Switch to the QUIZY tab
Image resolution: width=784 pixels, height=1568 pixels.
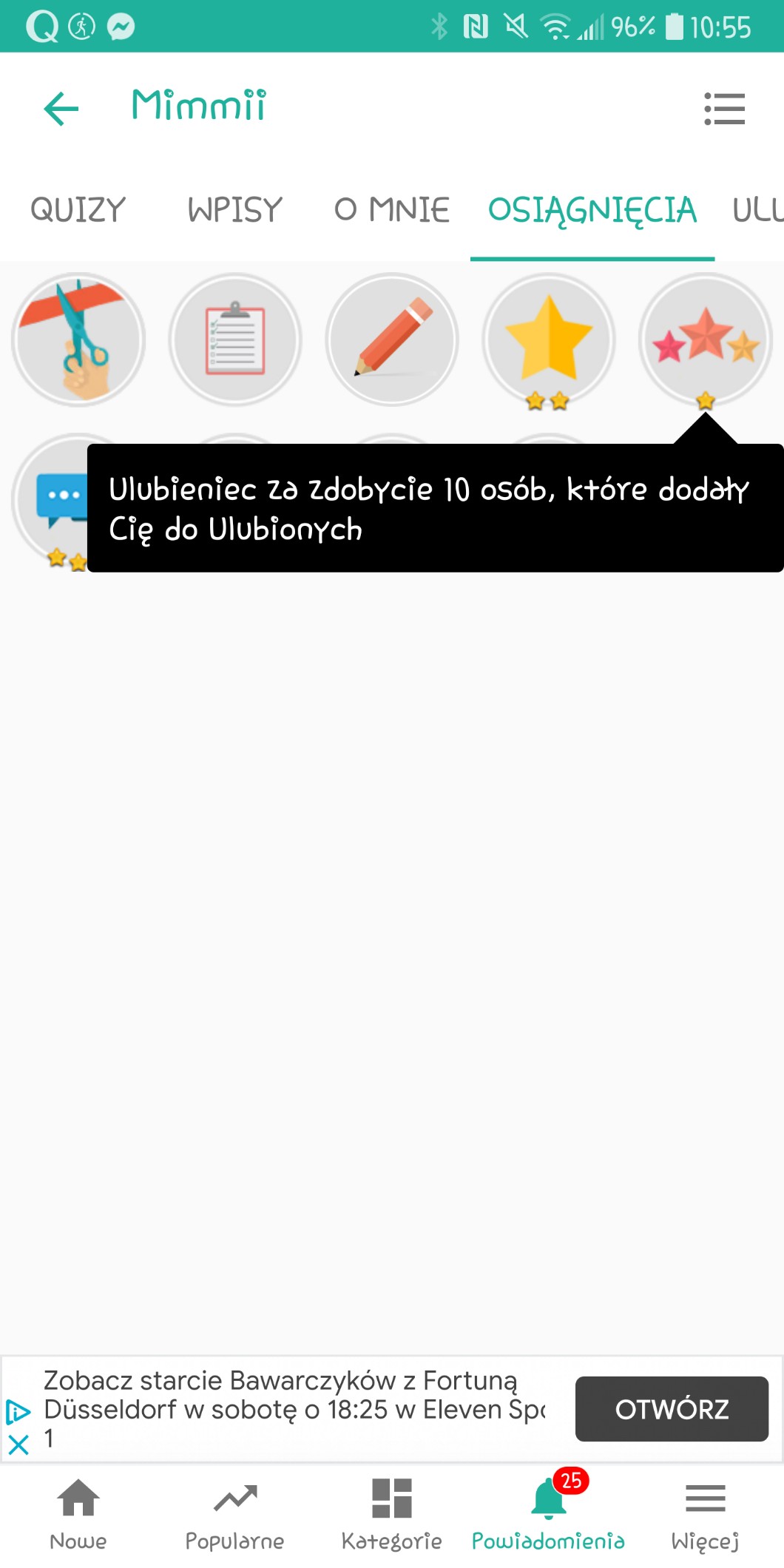(x=78, y=210)
